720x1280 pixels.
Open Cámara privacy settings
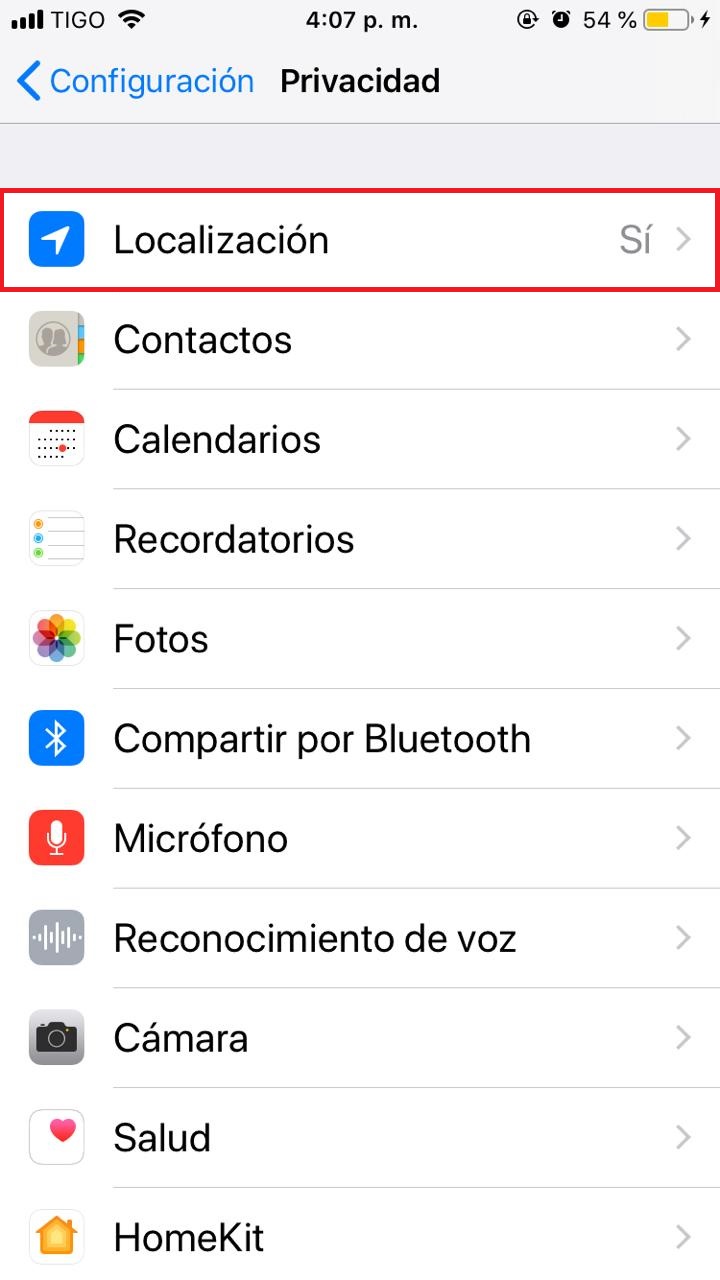(x=360, y=1039)
